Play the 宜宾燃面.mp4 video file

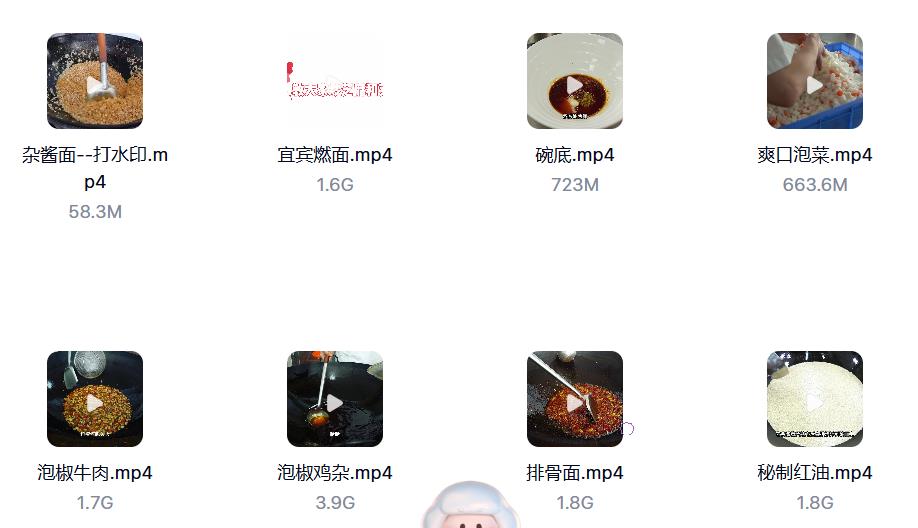[335, 81]
